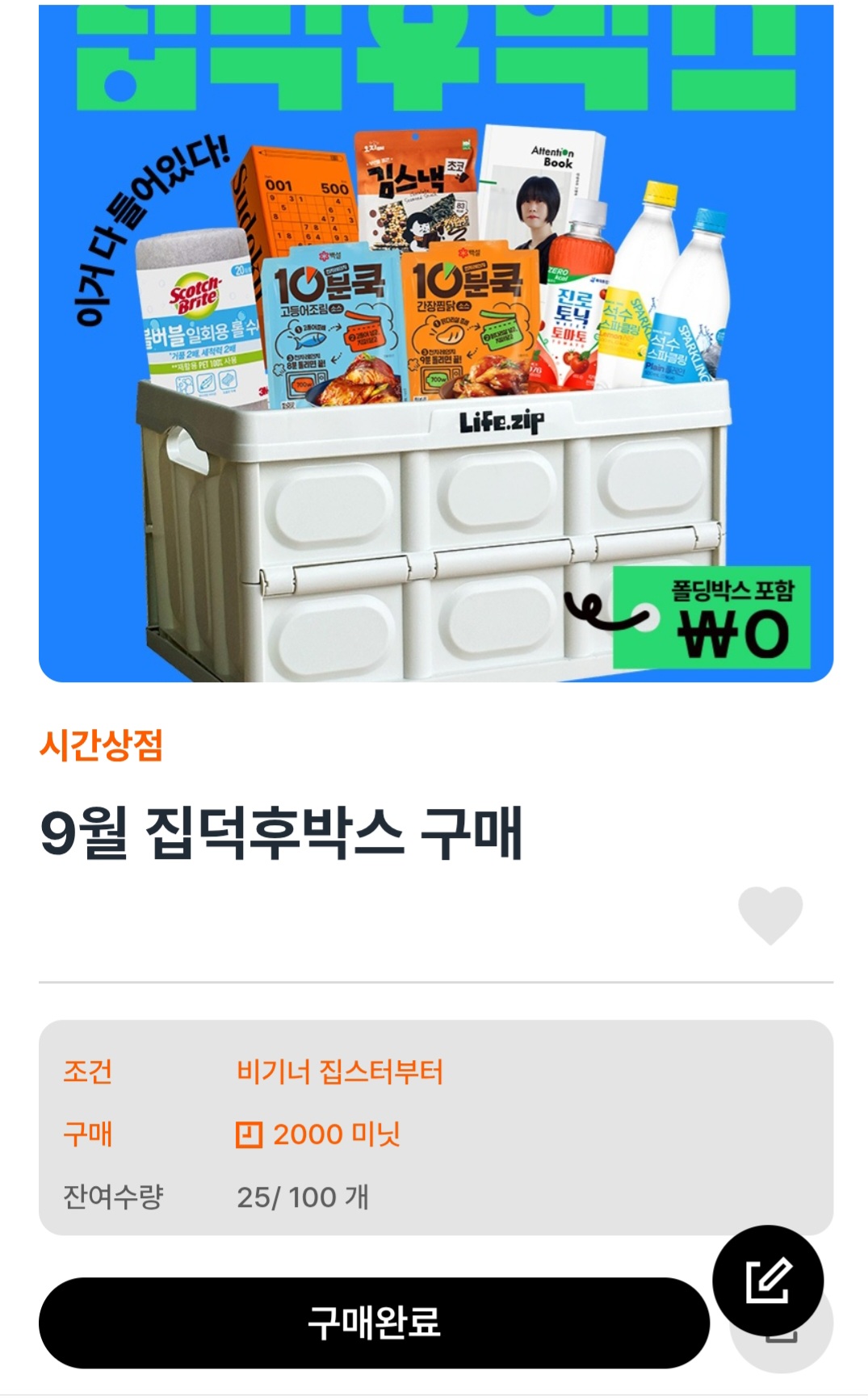Tap the 구매완료 button

coord(374,1322)
